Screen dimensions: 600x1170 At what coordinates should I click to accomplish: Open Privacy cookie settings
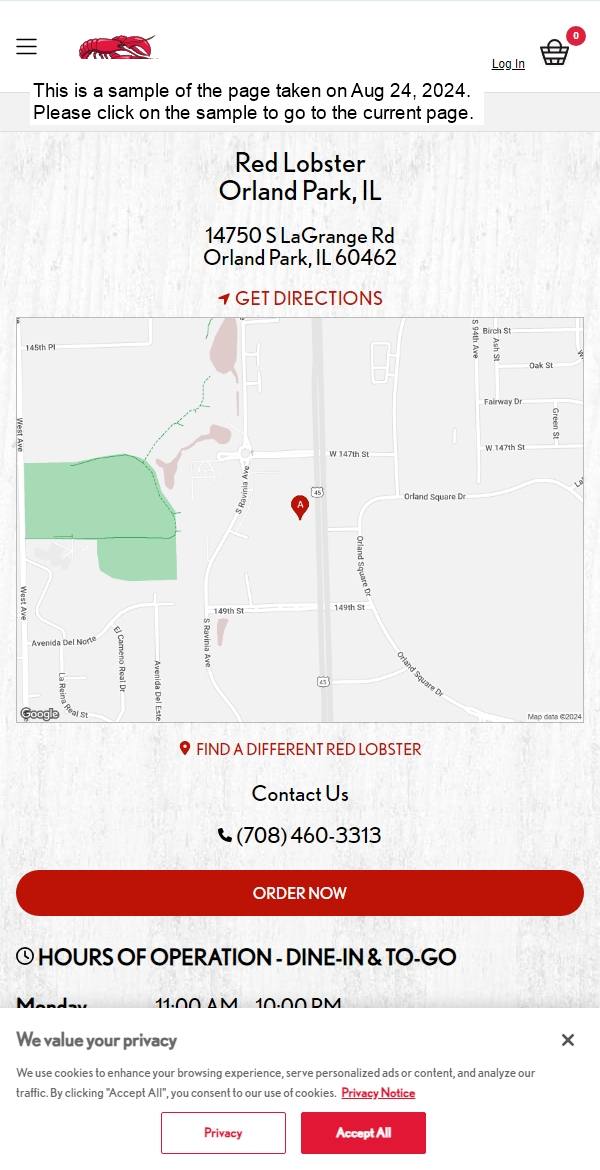[x=223, y=1133]
